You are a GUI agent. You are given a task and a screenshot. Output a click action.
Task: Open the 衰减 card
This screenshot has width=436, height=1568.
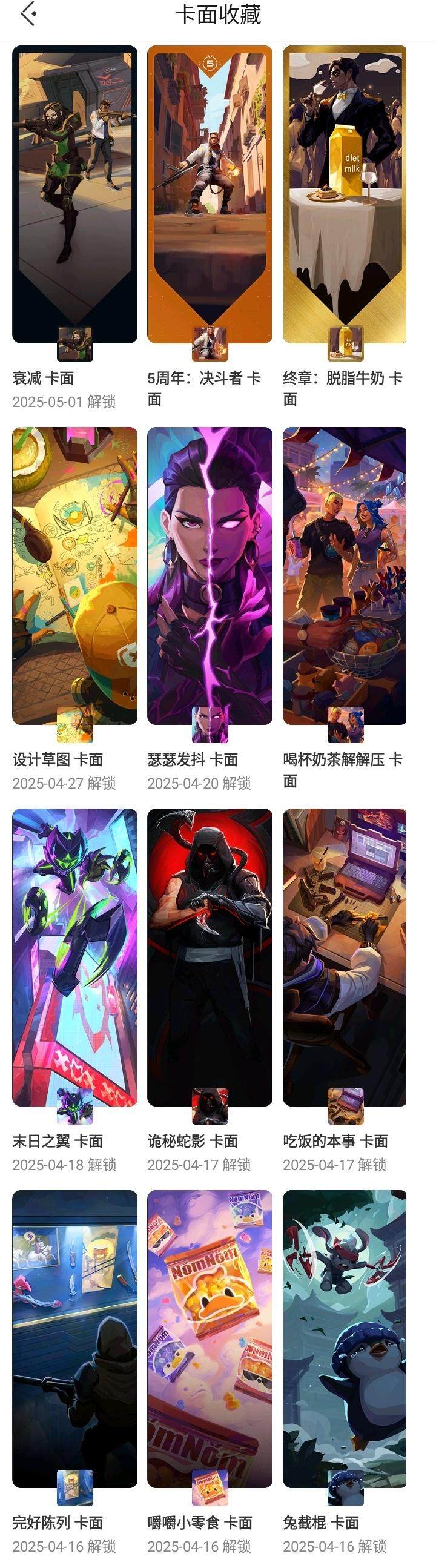(74, 195)
